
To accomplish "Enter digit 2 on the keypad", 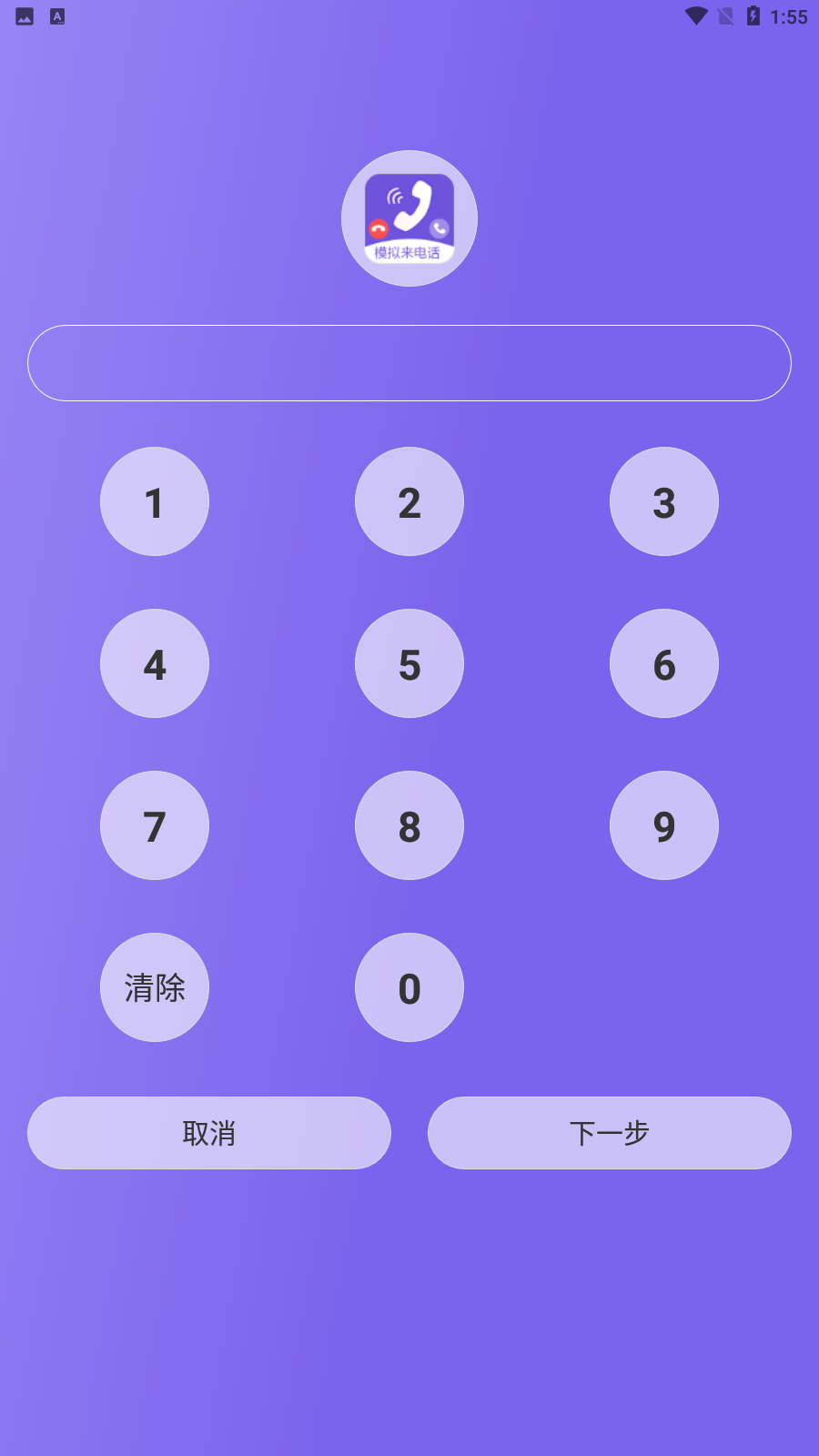I will [409, 501].
